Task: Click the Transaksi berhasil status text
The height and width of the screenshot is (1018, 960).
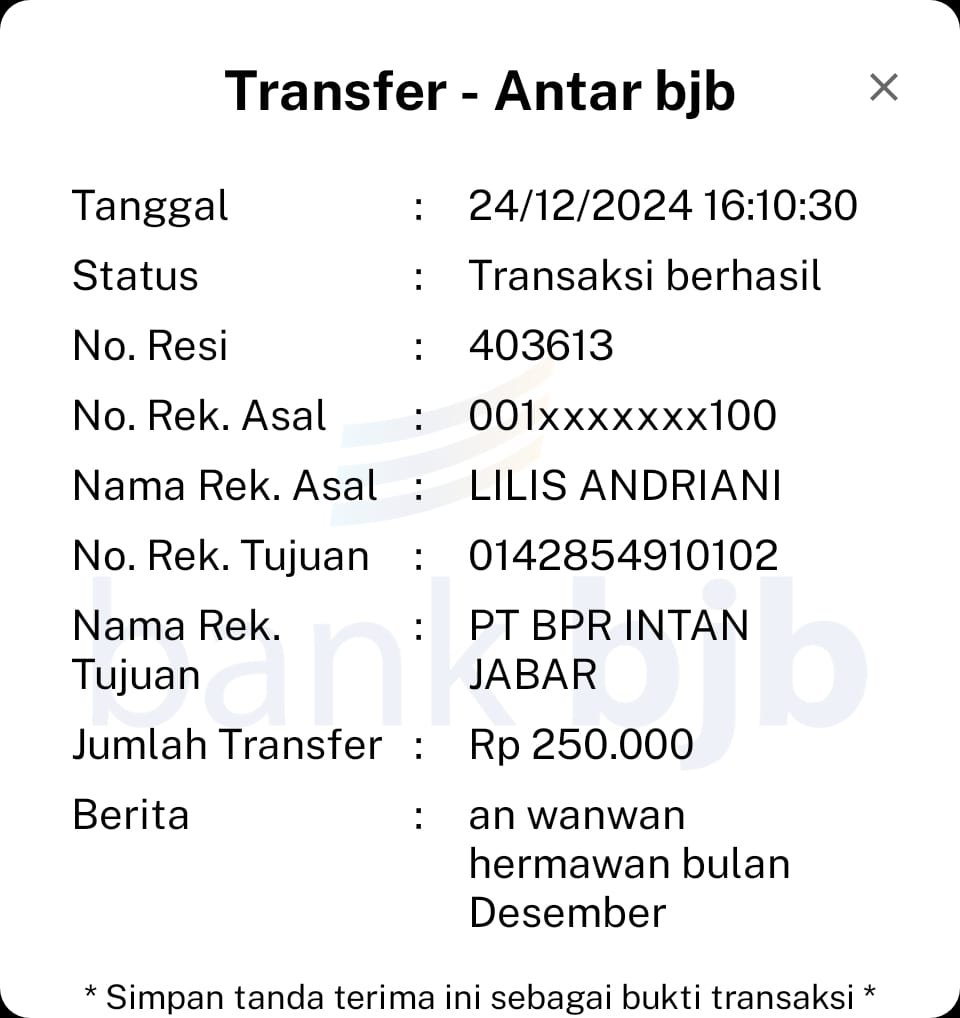Action: click(x=644, y=275)
